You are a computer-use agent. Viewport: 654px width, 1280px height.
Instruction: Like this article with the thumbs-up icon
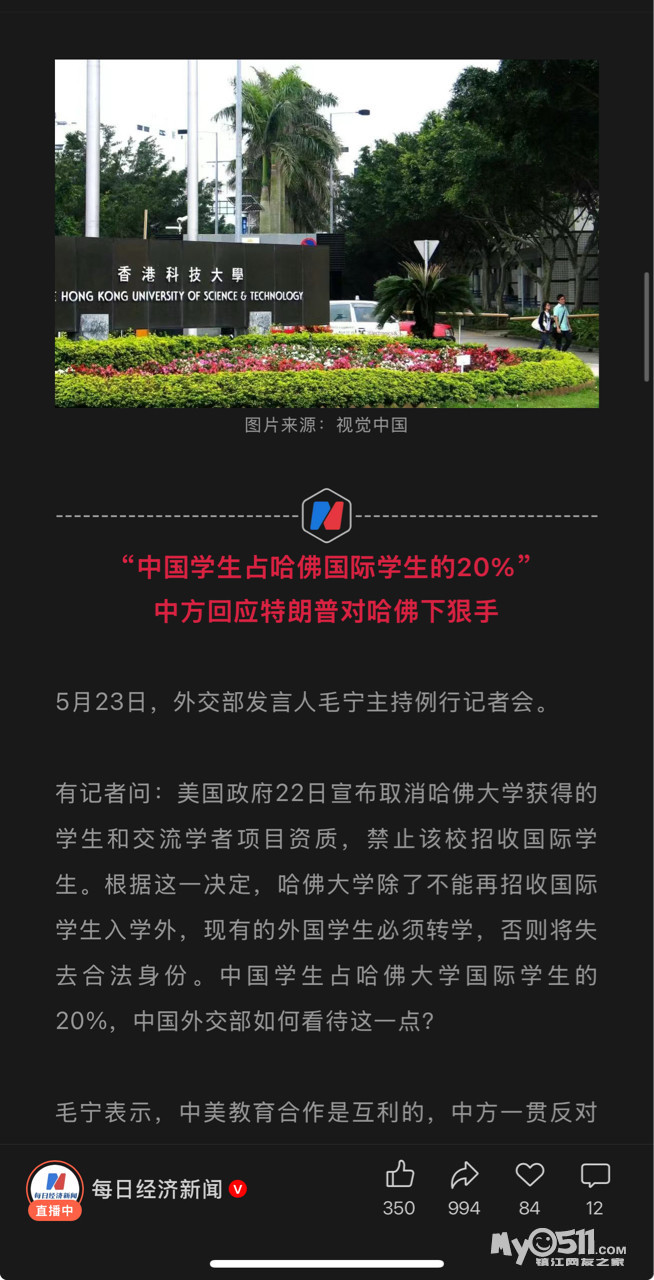[x=399, y=1174]
